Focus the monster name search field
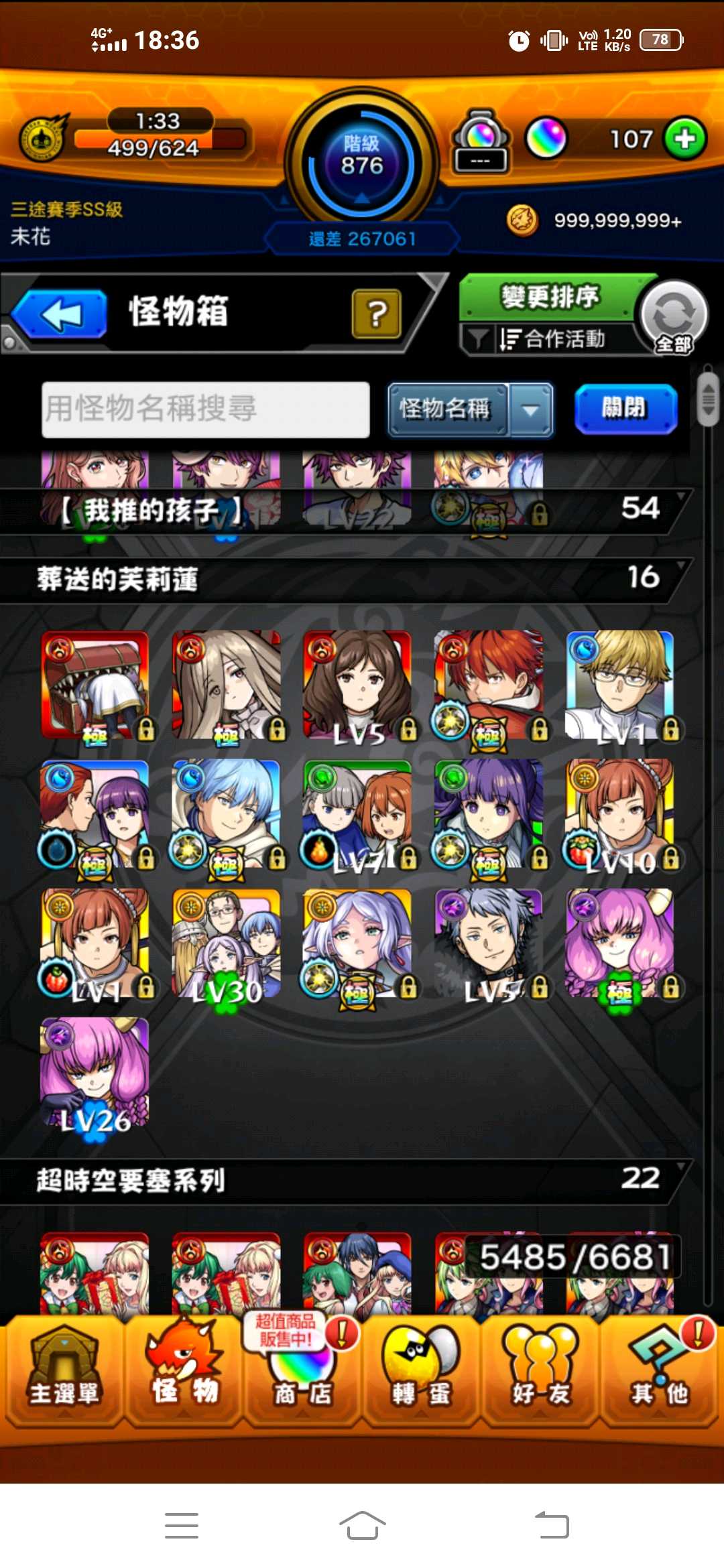The height and width of the screenshot is (1568, 724). pos(205,409)
